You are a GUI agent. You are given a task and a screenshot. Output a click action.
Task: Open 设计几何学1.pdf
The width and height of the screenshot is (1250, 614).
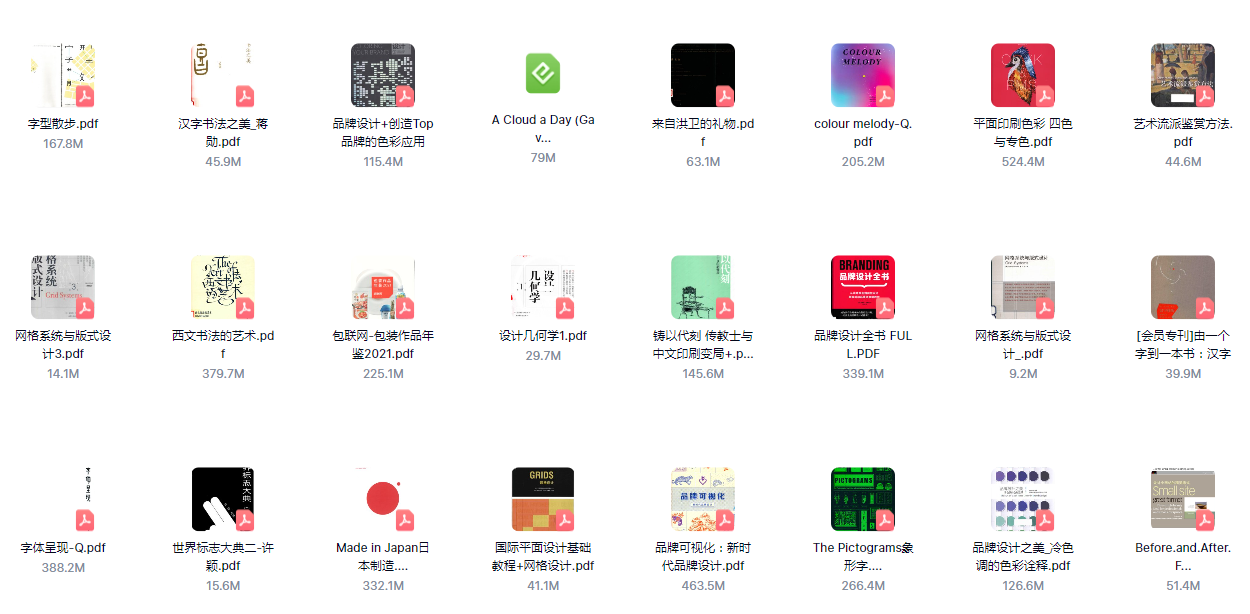pos(543,288)
